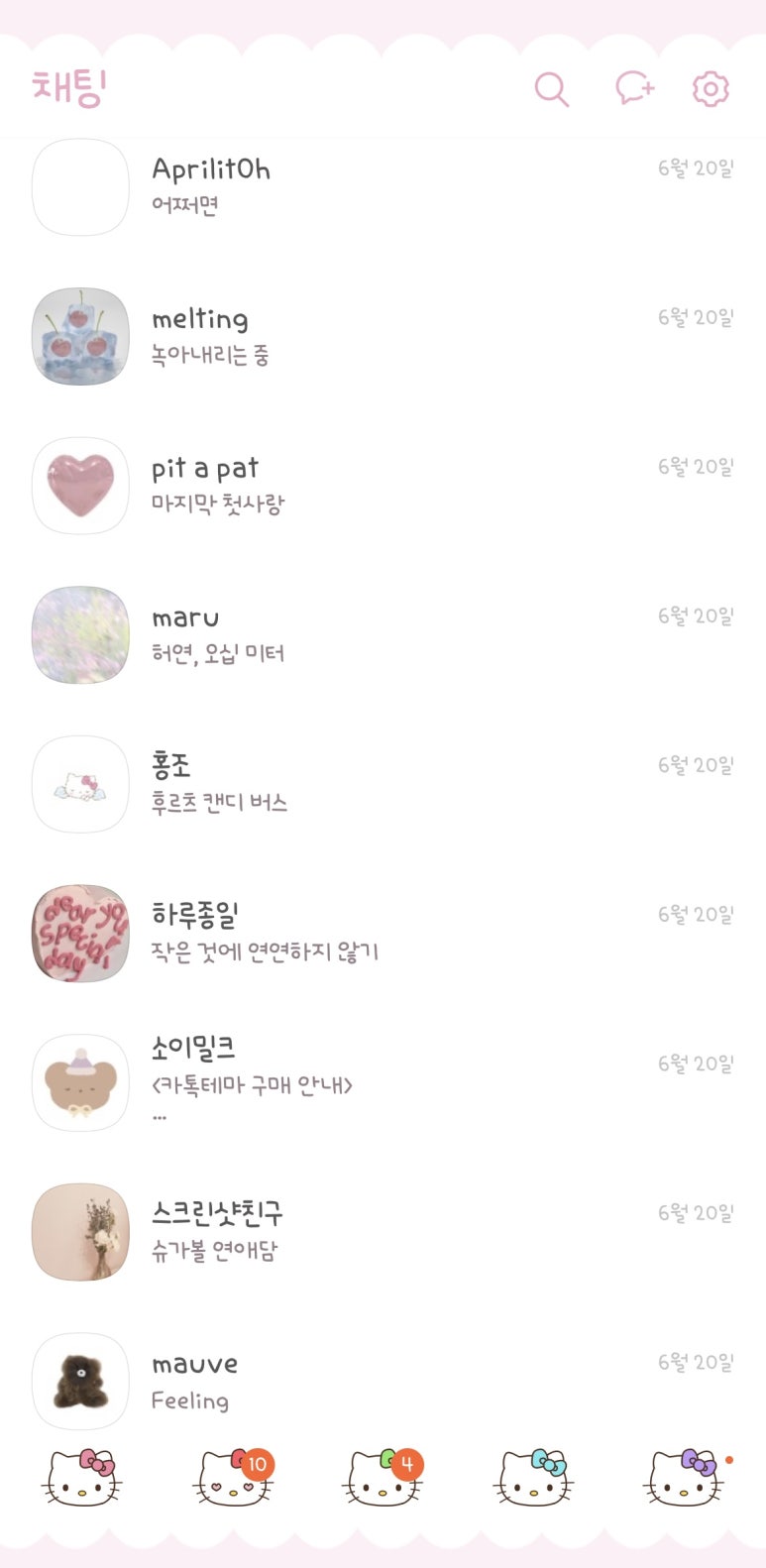Screen dimensions: 766x1568
Task: Go to the blue-bow kitty tab
Action: [x=534, y=1478]
